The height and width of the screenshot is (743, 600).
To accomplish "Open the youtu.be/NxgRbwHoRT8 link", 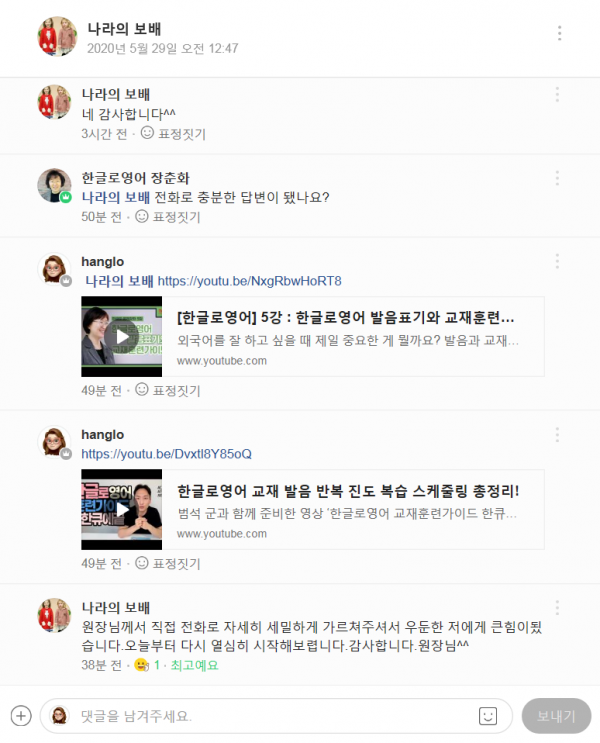I will click(x=249, y=281).
